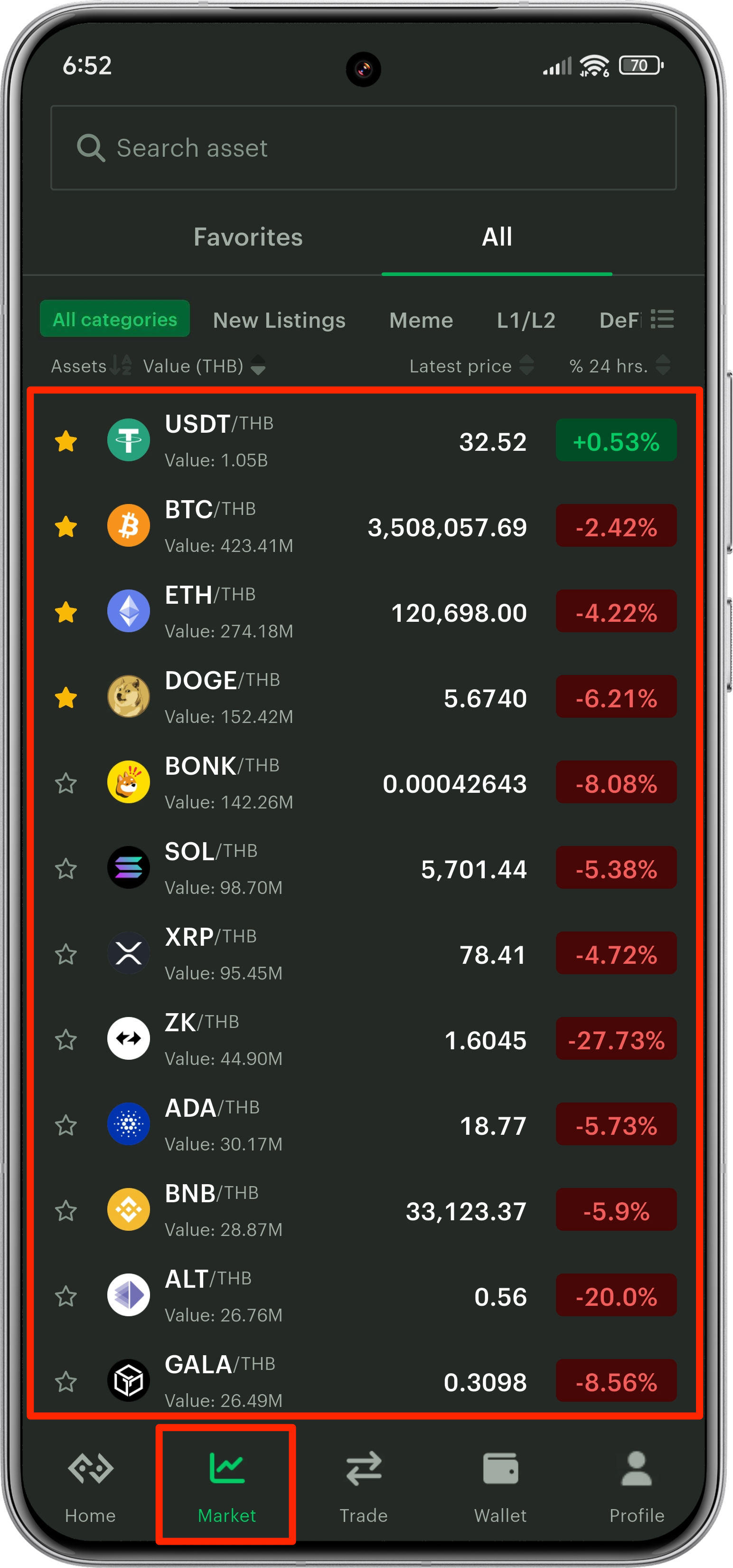
Task: Open the SOL/THB market row
Action: click(x=365, y=868)
